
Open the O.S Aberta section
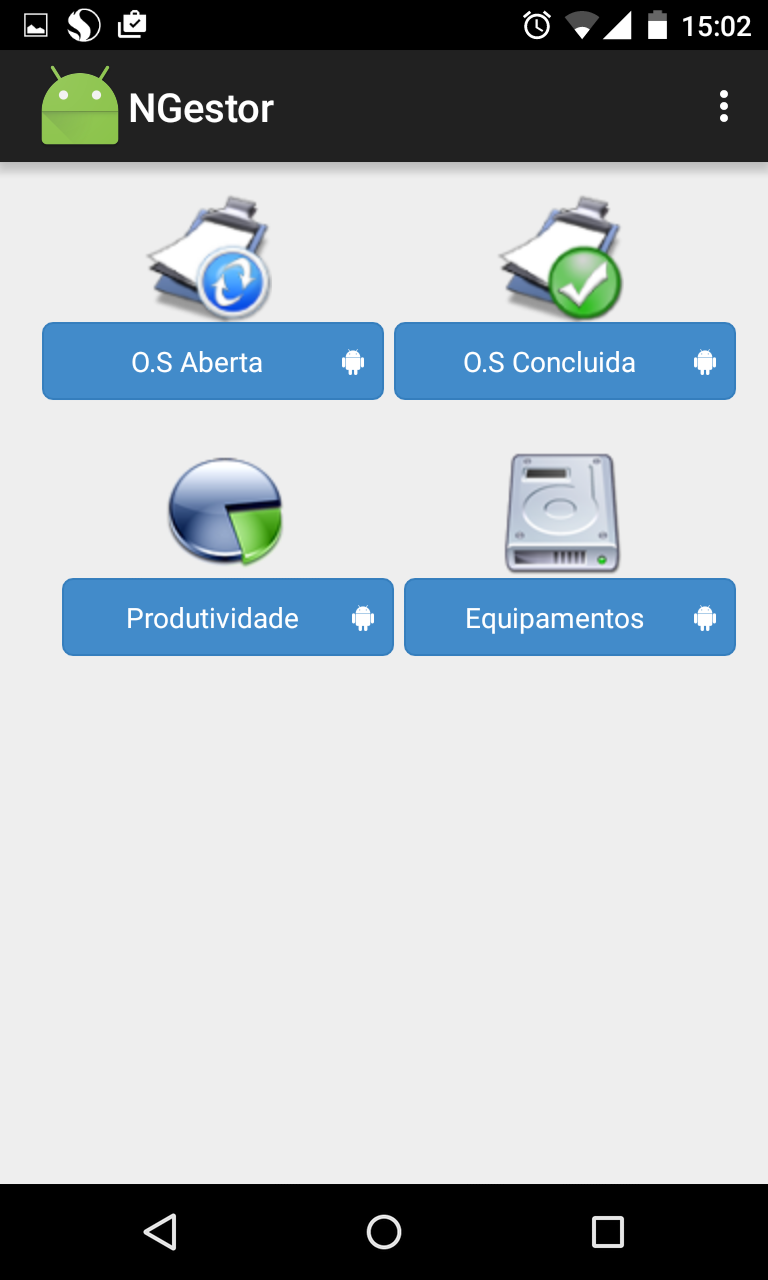[213, 361]
